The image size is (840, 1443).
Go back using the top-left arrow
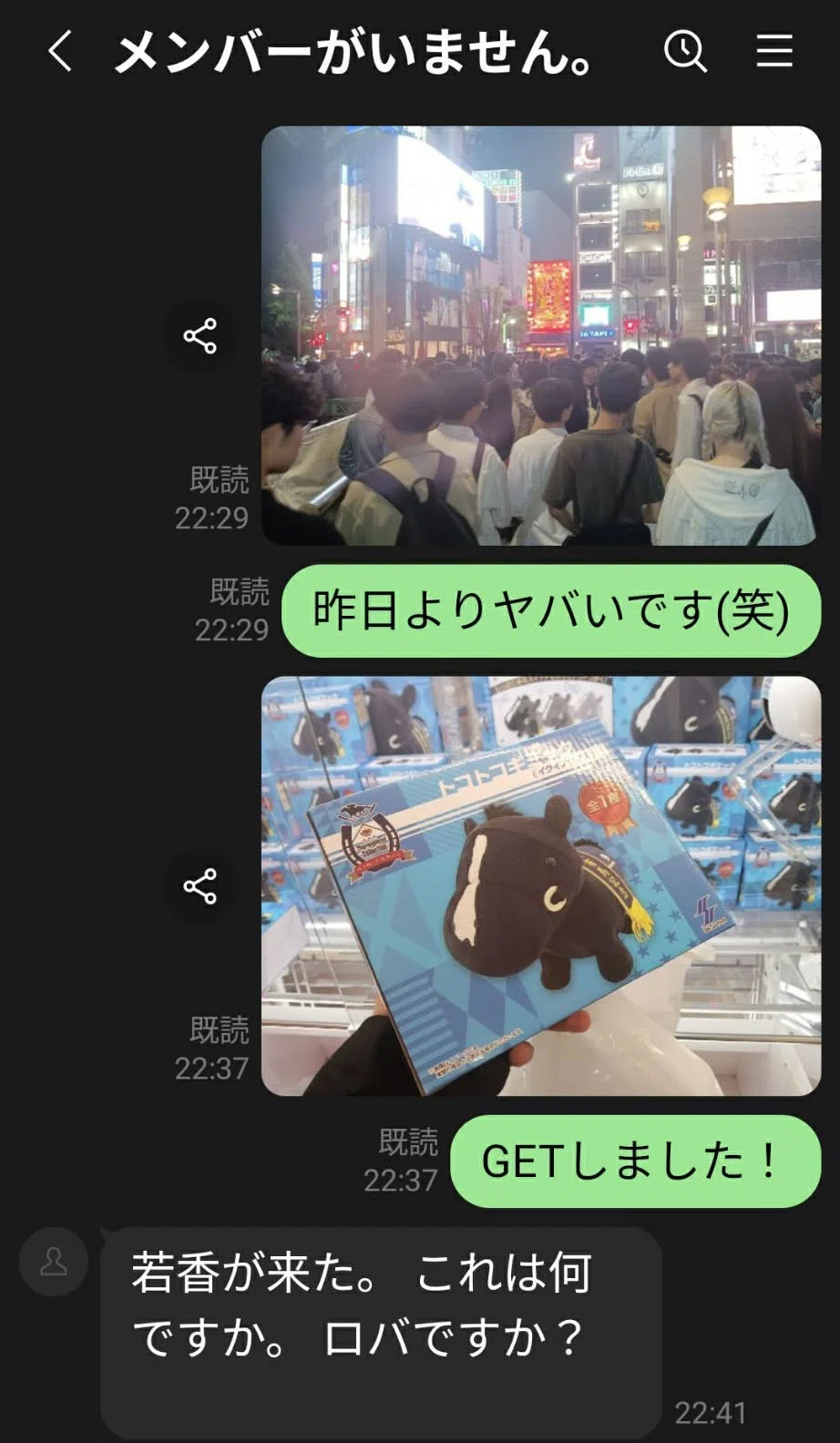(x=60, y=51)
